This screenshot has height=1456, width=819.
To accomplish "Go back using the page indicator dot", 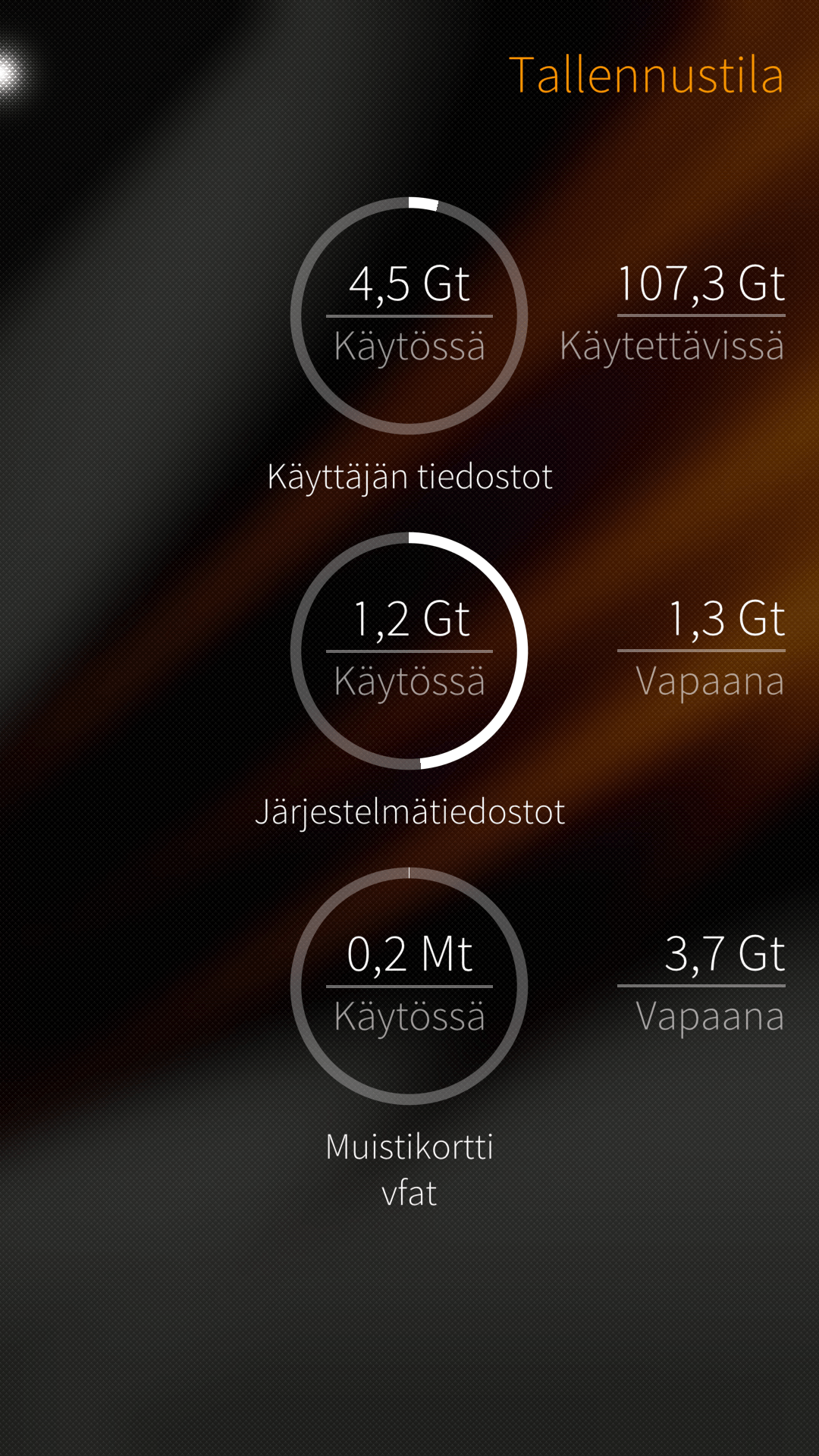I will (9, 74).
